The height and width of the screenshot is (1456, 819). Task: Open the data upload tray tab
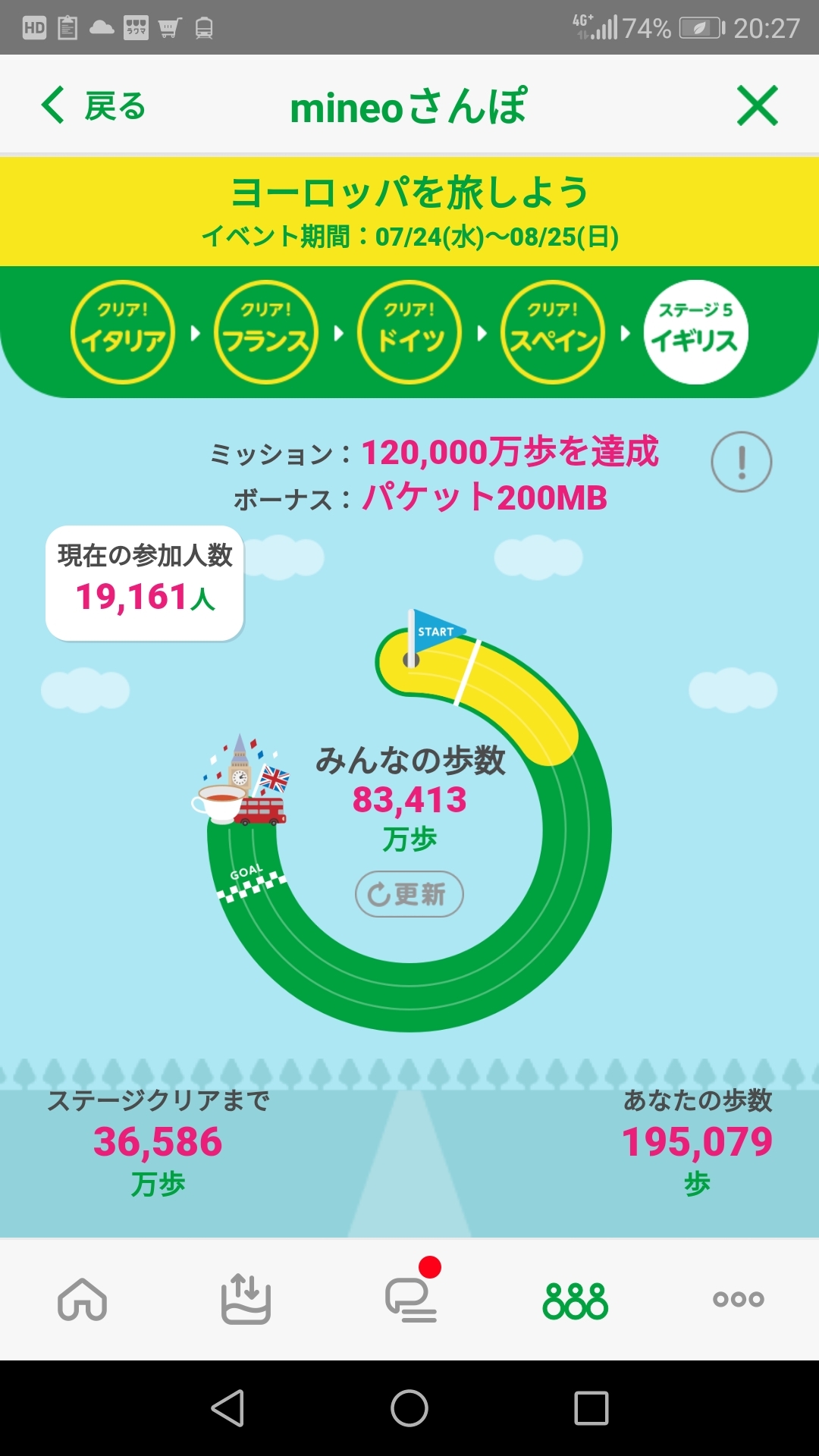point(246,1299)
